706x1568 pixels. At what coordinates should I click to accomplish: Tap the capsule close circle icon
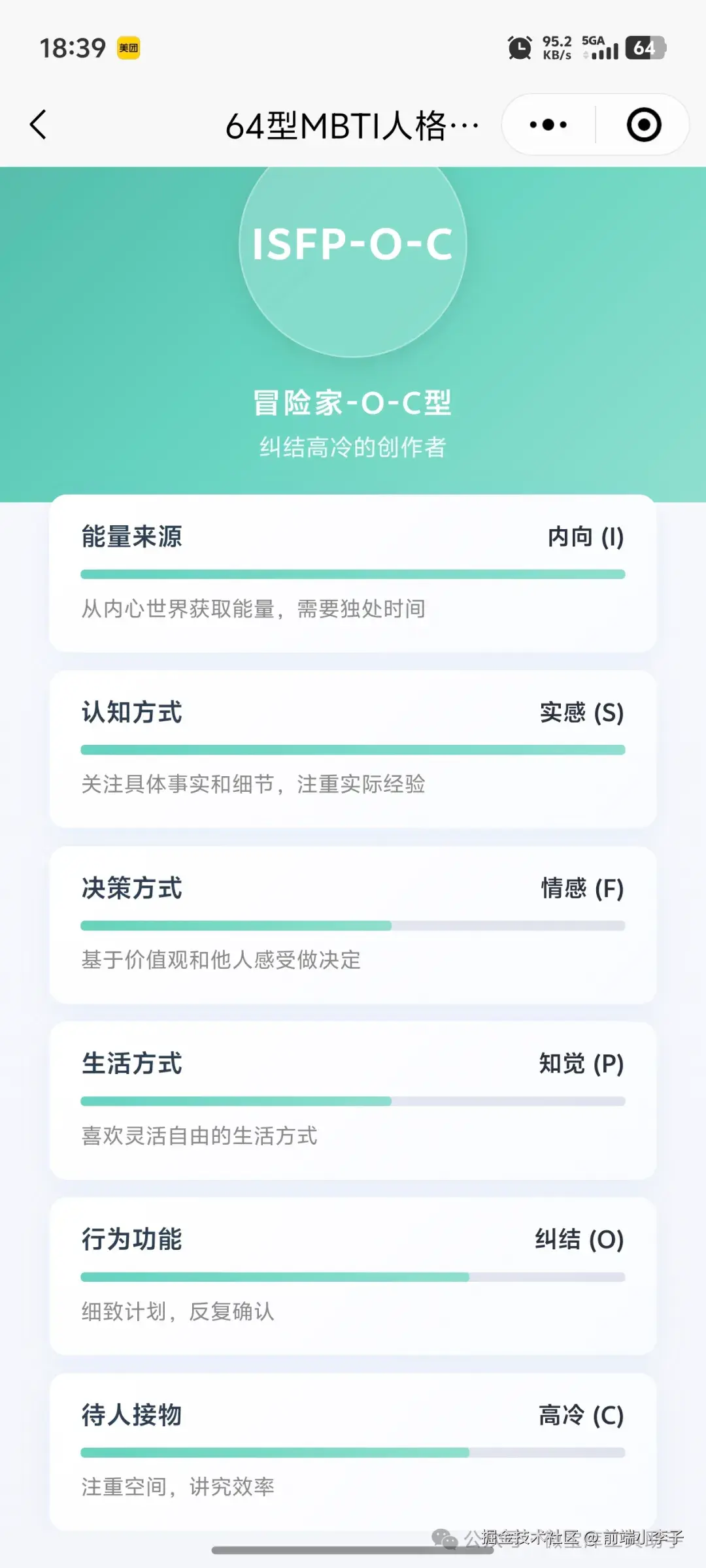click(x=643, y=124)
